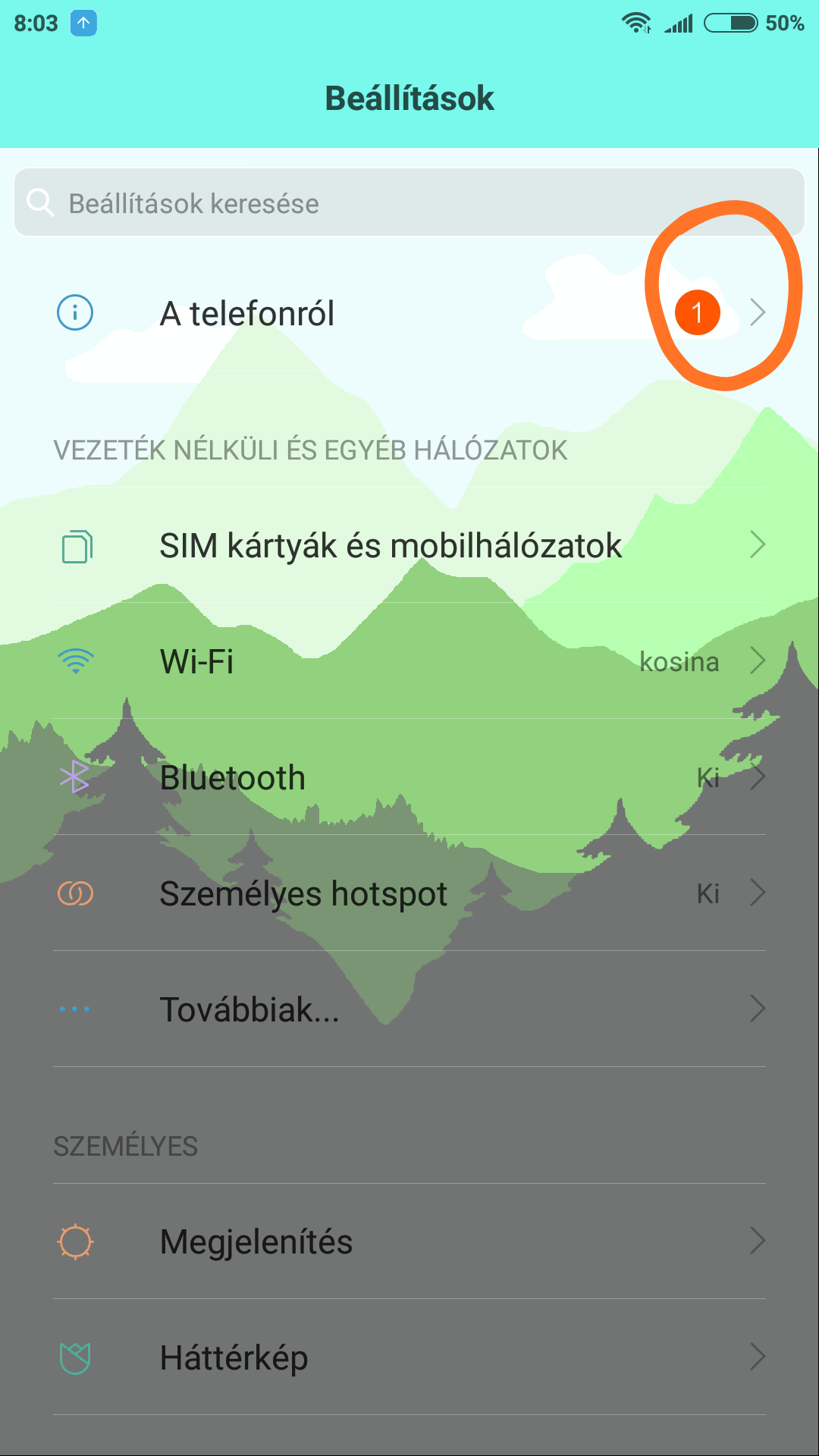The height and width of the screenshot is (1456, 819).
Task: Open the A telefonról row
Action: (409, 313)
